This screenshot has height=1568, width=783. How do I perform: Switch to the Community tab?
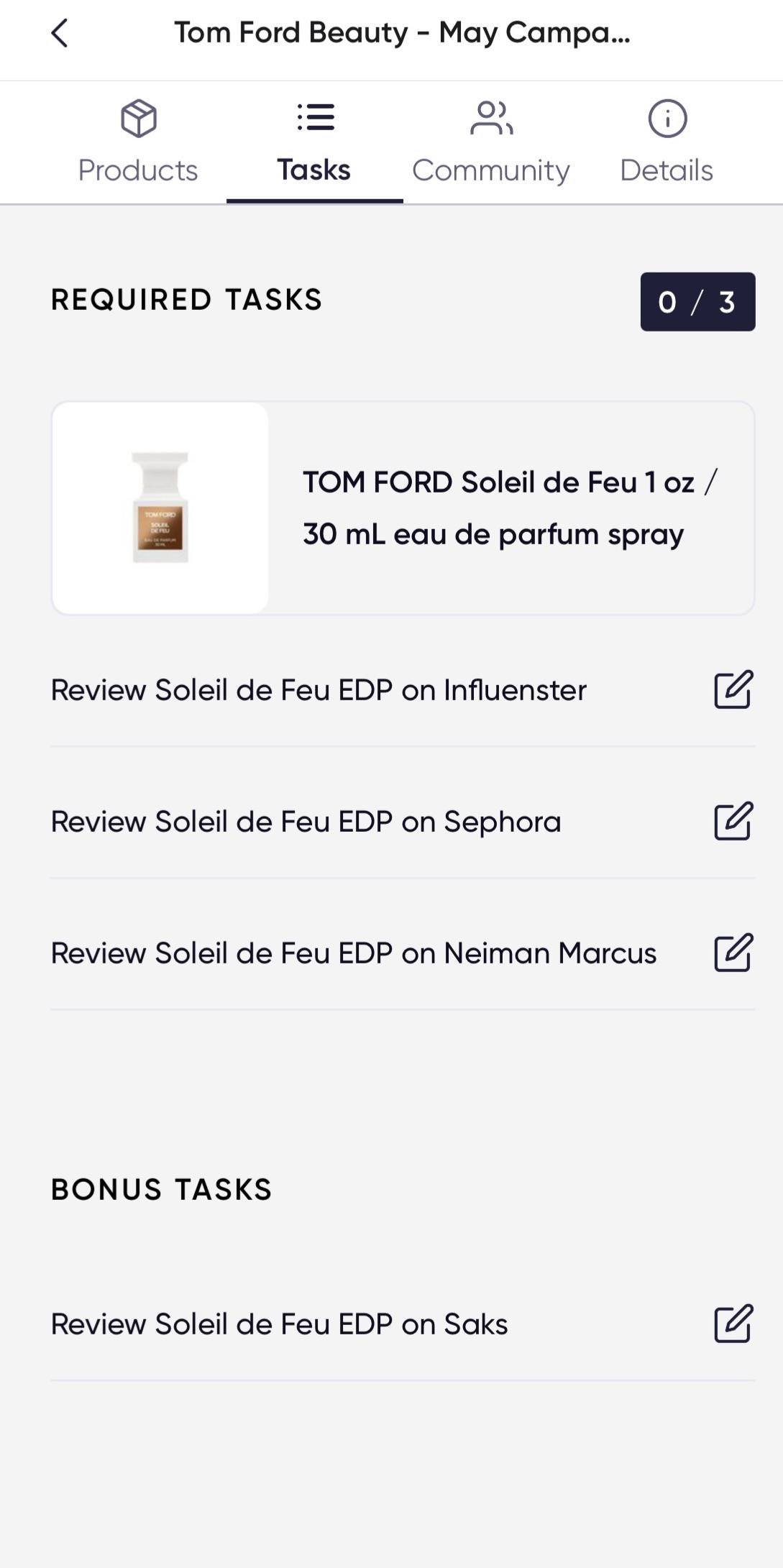click(492, 142)
